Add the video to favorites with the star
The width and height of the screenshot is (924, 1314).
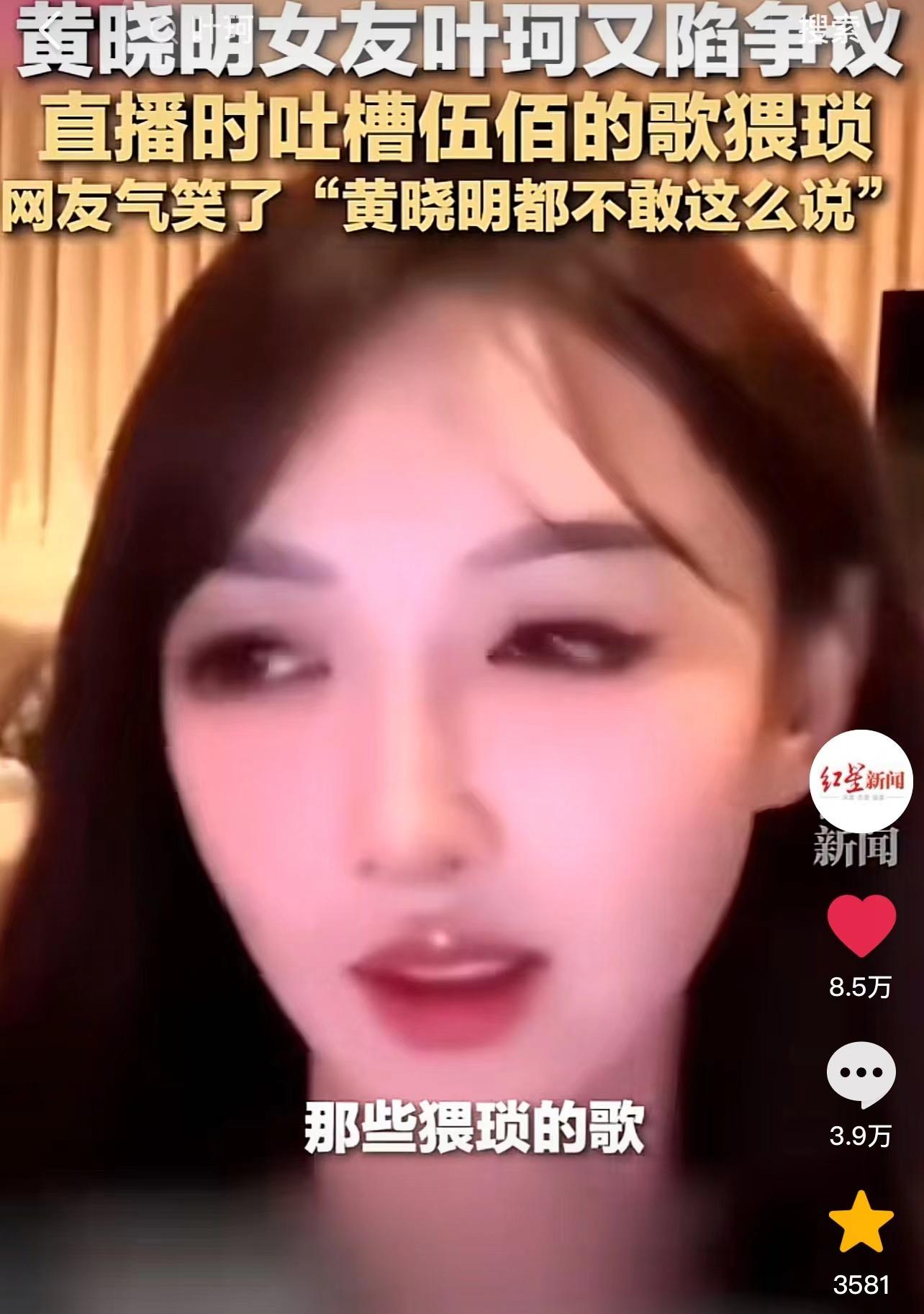[x=861, y=1222]
